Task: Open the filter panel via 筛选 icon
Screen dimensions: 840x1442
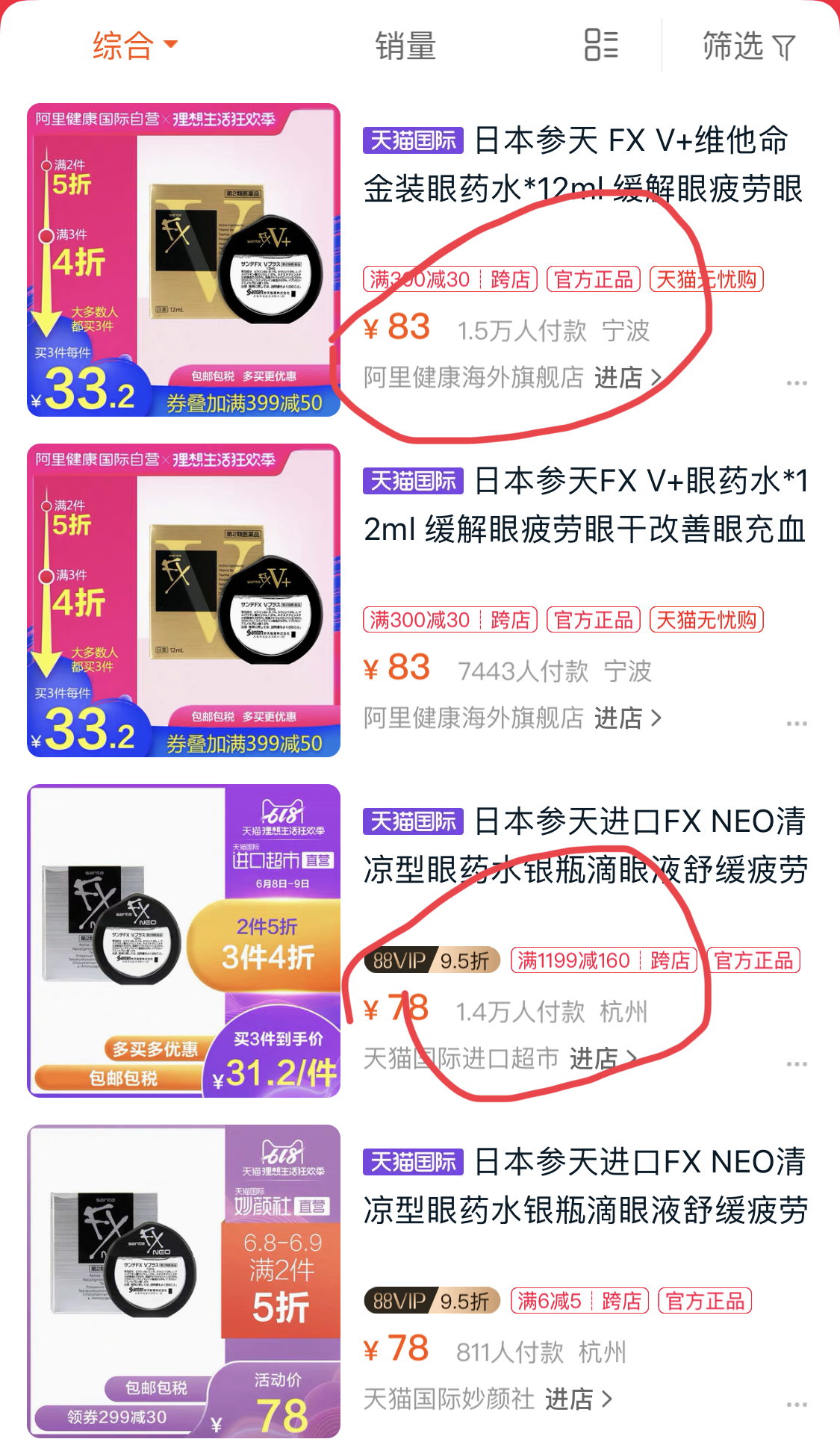Action: 747,46
